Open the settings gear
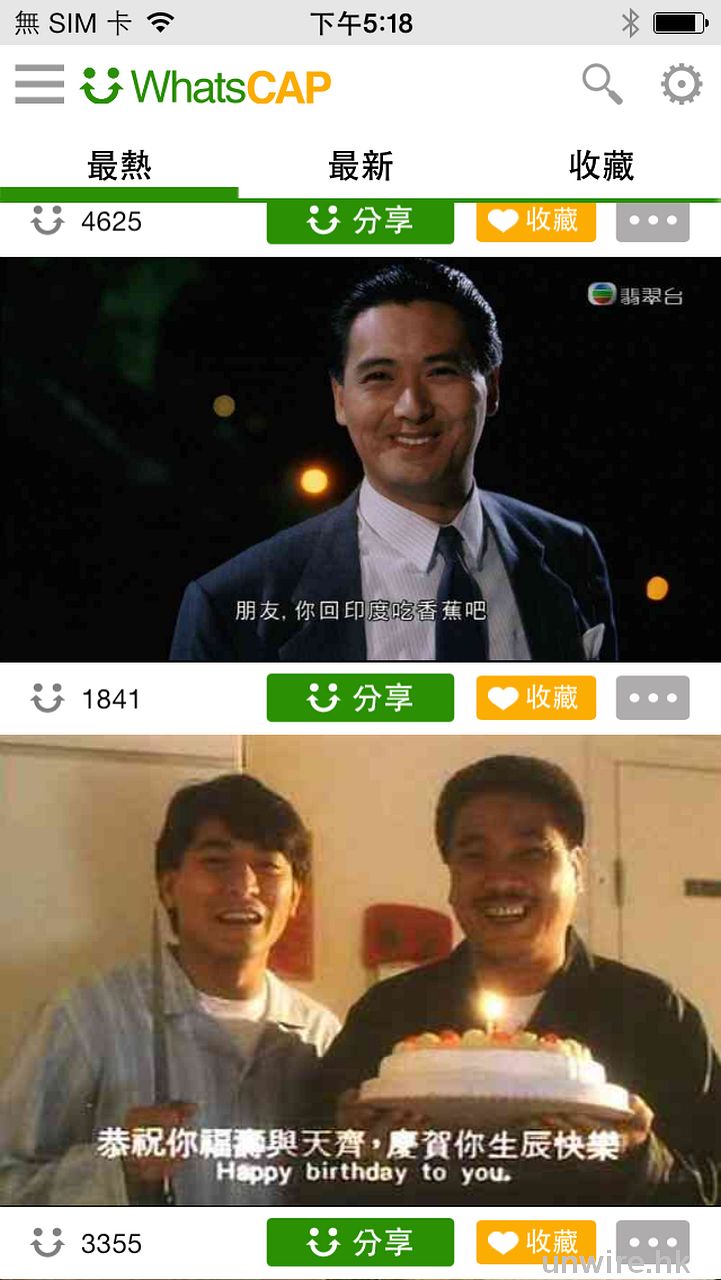The image size is (721, 1280). click(x=681, y=85)
